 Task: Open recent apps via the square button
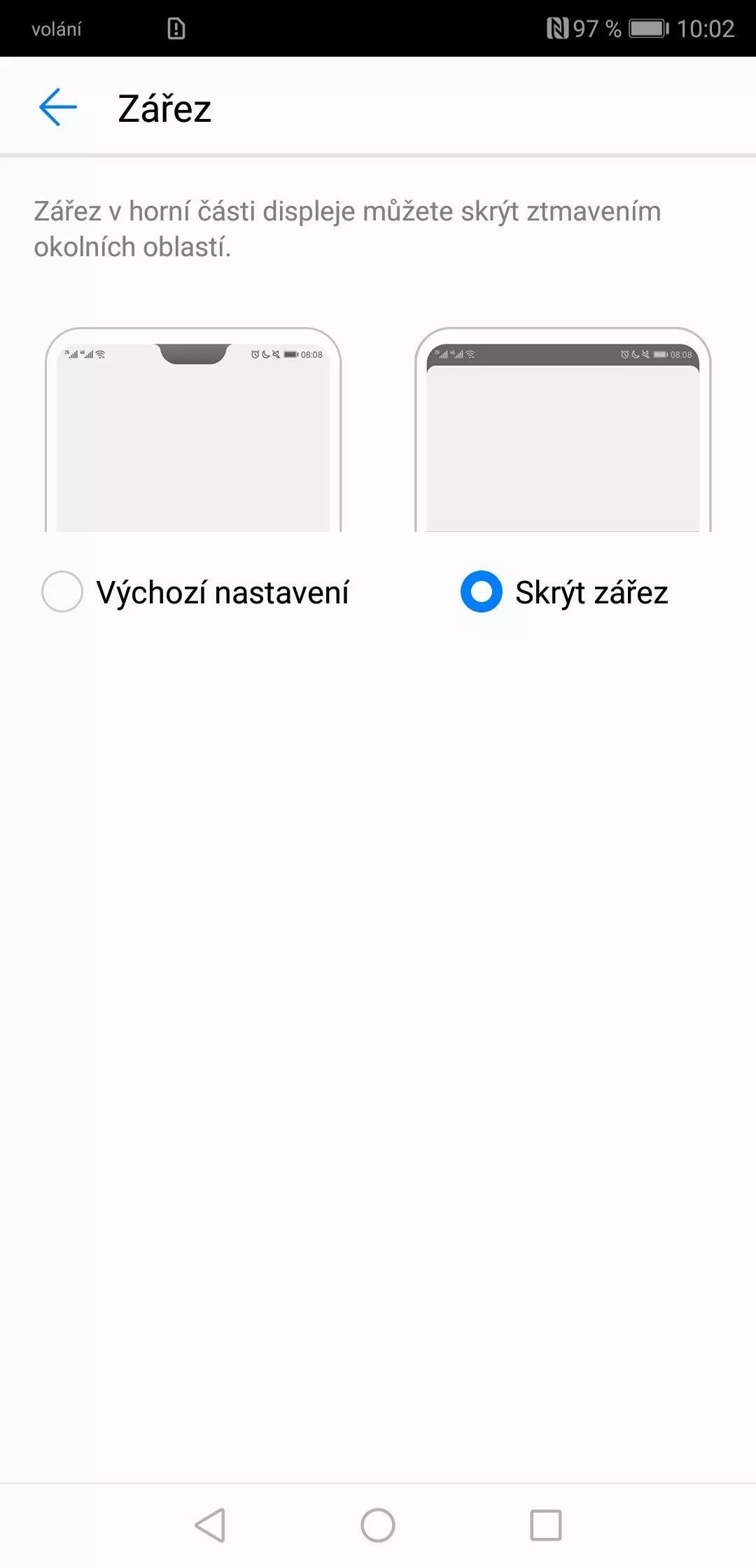(x=546, y=1525)
